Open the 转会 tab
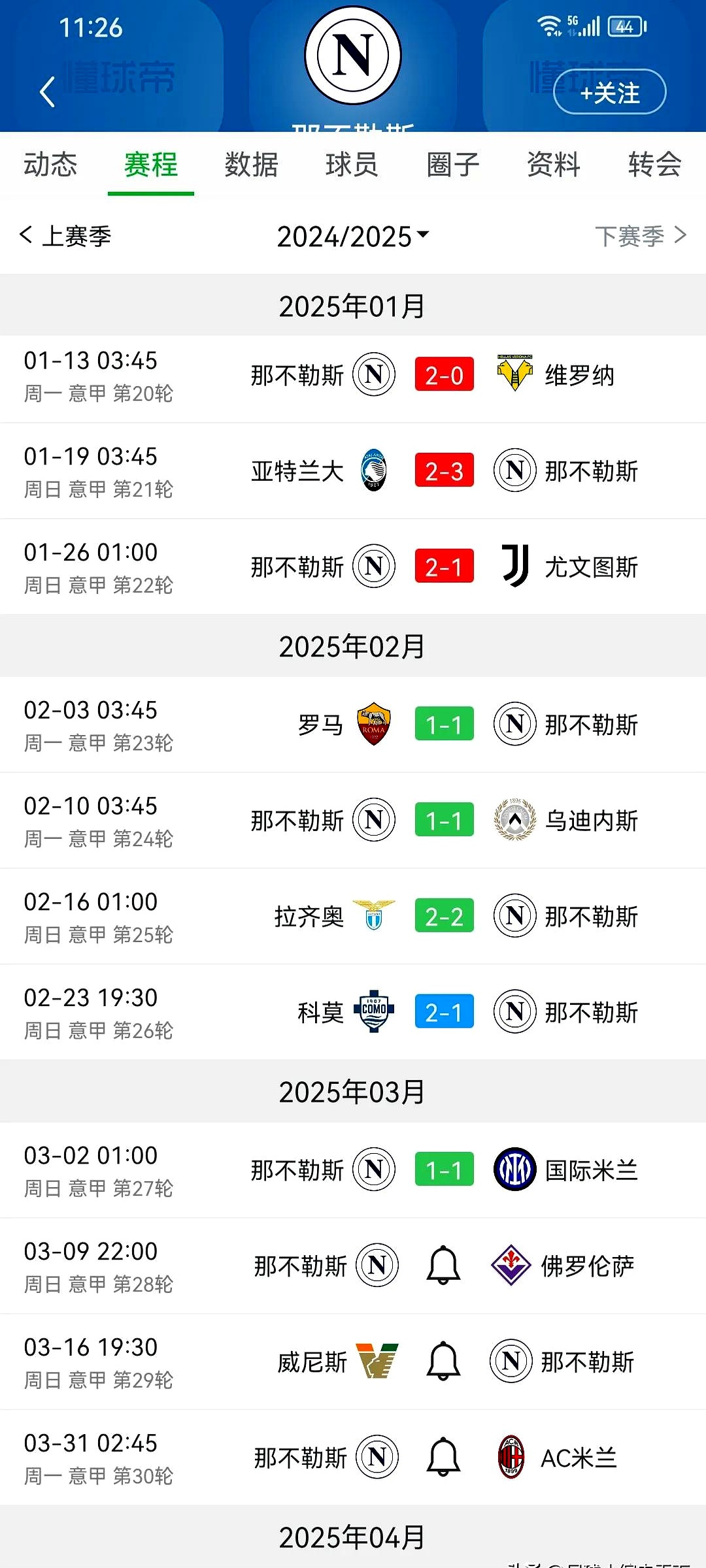This screenshot has height=1568, width=706. 654,165
